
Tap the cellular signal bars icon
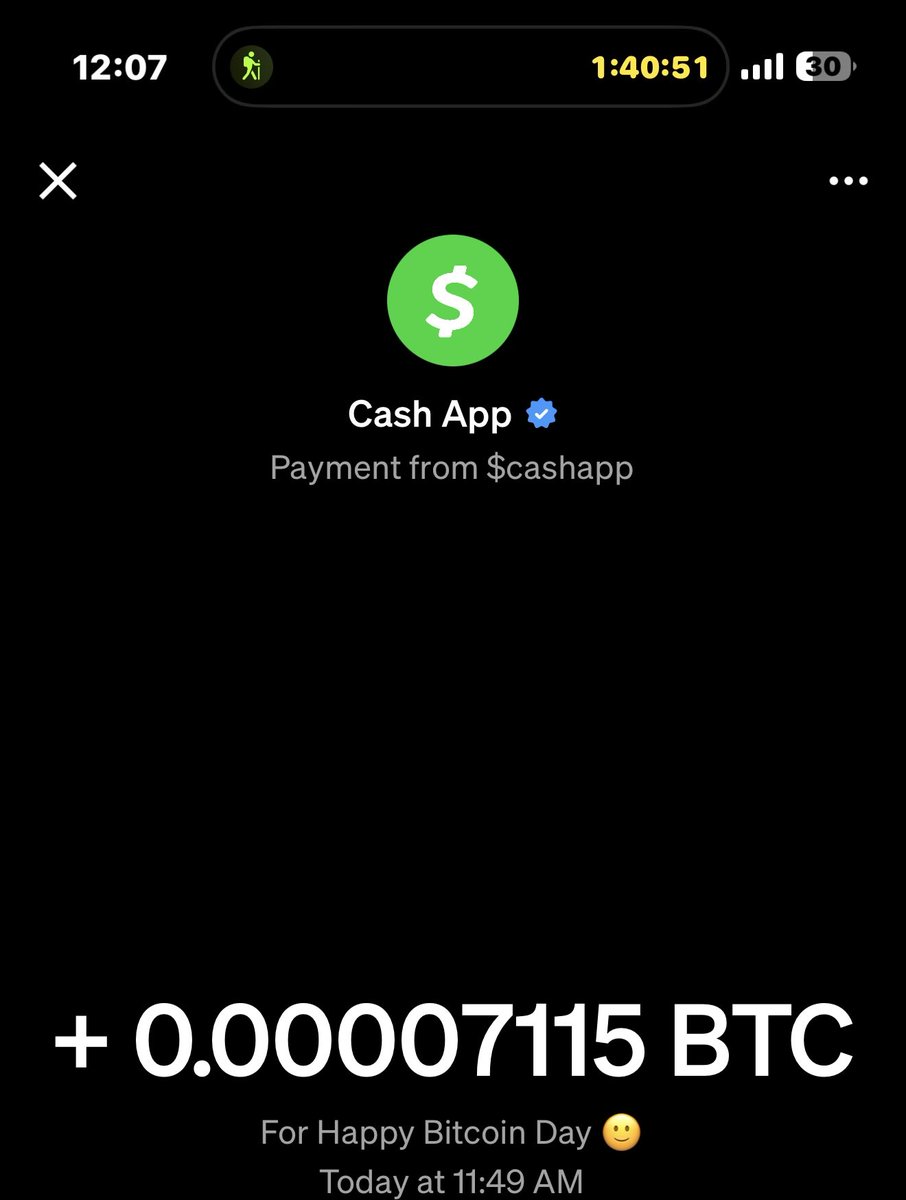coord(763,66)
